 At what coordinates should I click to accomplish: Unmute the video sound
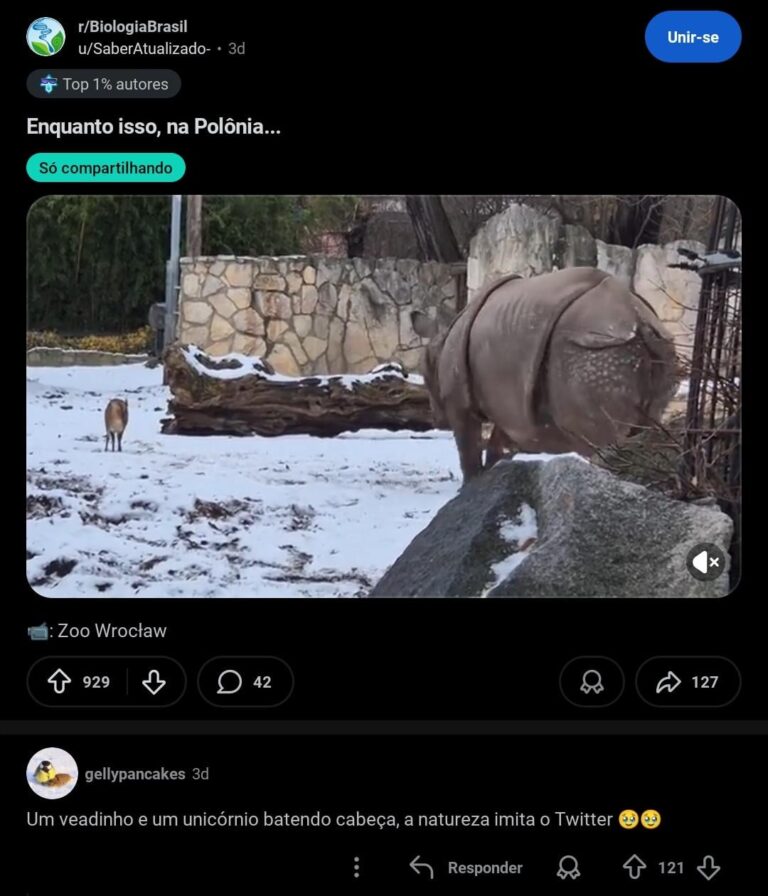(x=706, y=562)
